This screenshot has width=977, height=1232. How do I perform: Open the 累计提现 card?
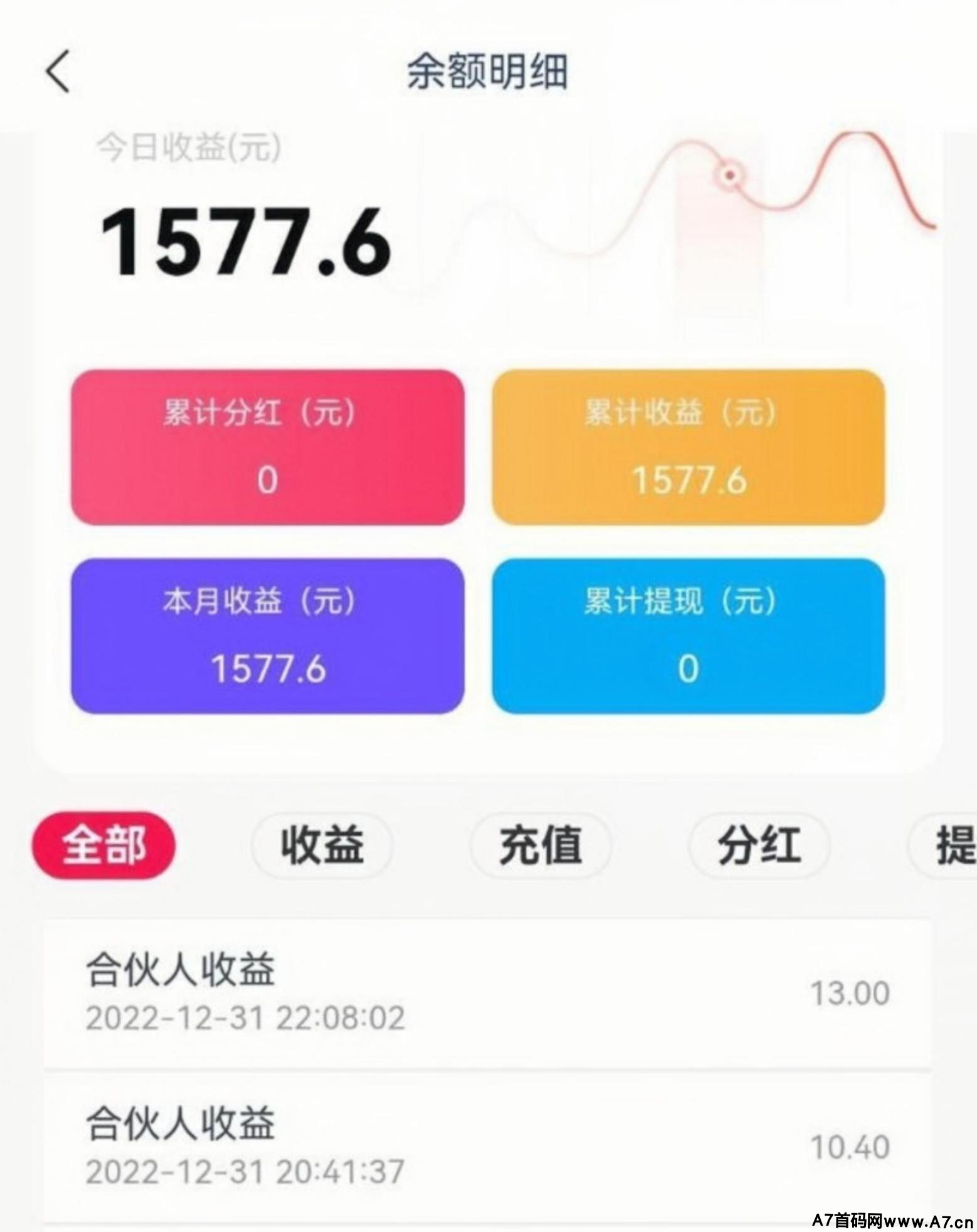[688, 635]
